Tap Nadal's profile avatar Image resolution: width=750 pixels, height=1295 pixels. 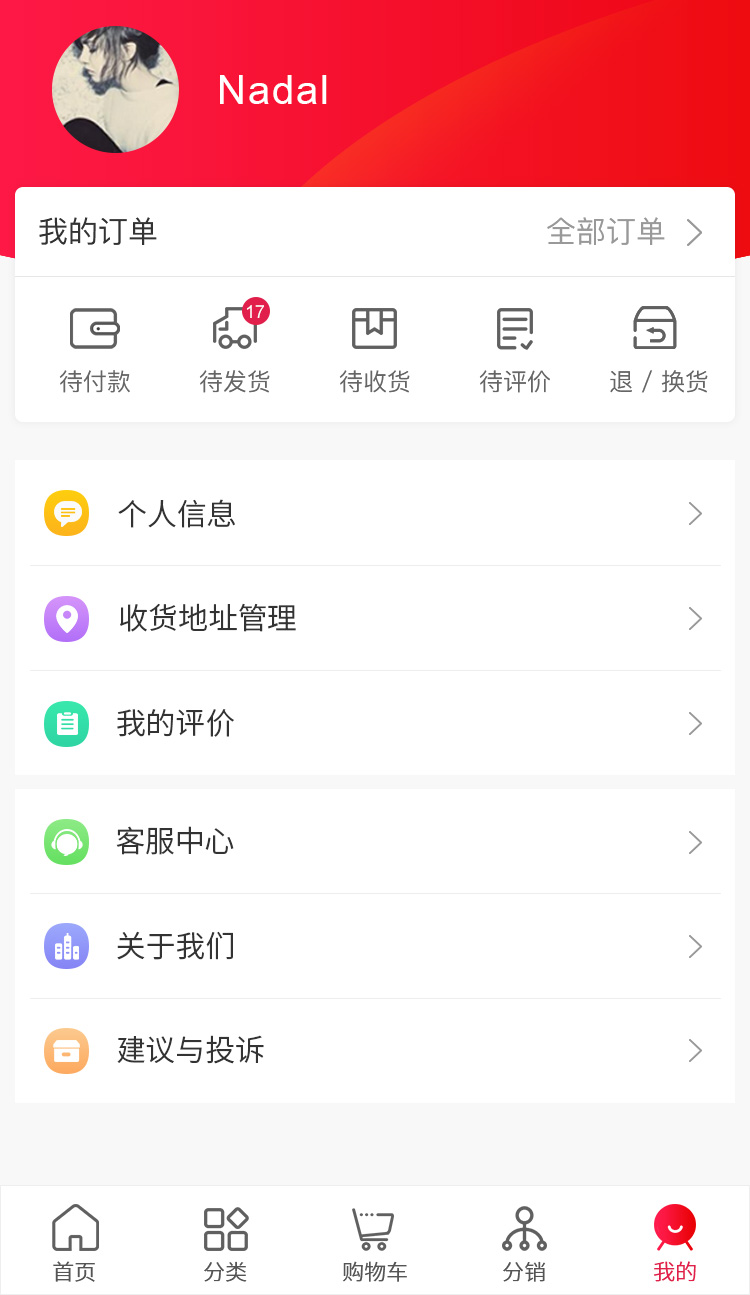pyautogui.click(x=115, y=90)
